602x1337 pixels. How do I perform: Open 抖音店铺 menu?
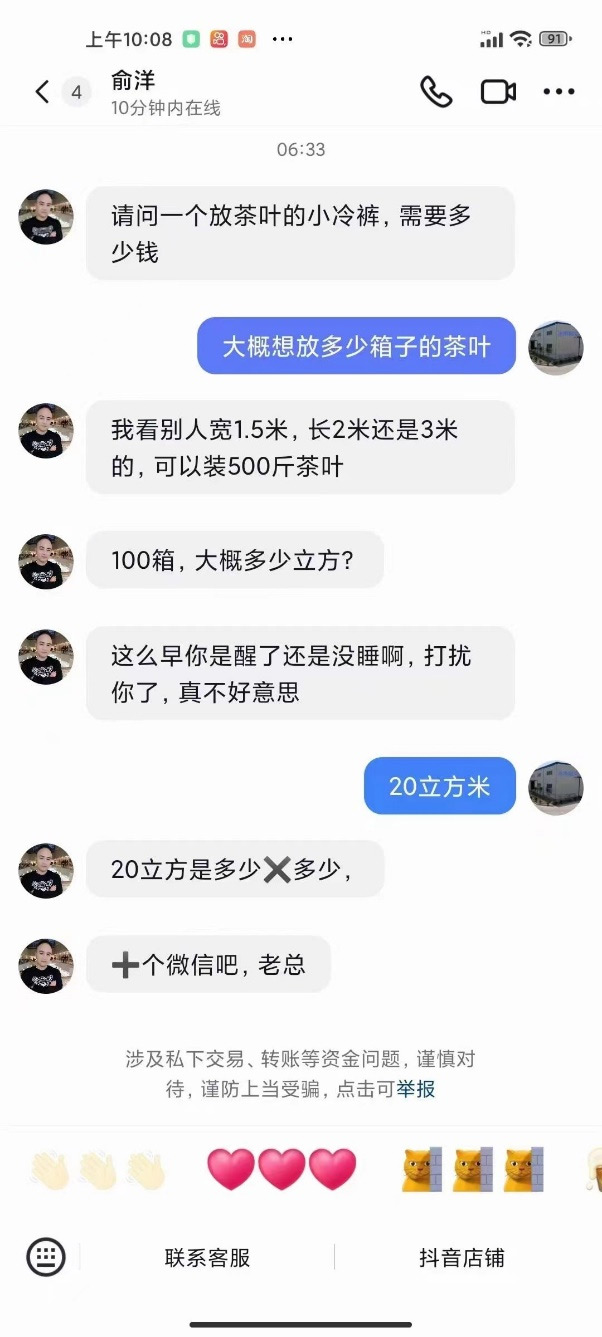pos(462,1258)
